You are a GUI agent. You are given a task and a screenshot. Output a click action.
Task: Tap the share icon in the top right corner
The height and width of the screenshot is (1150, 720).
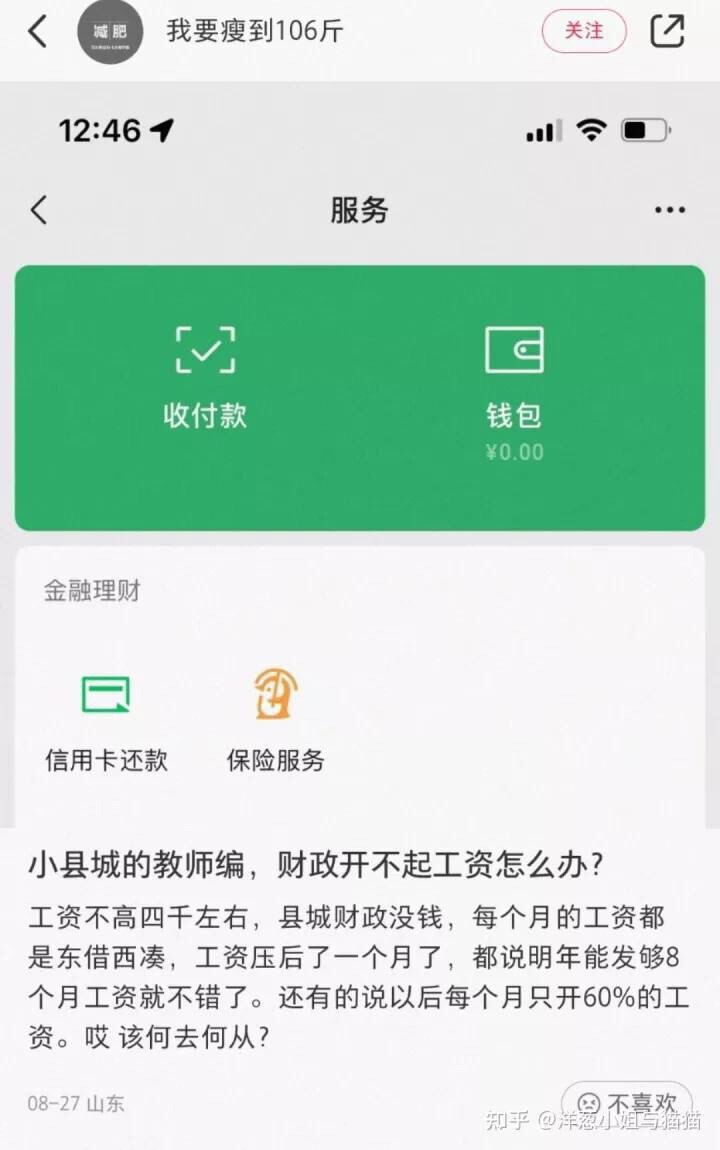point(666,31)
